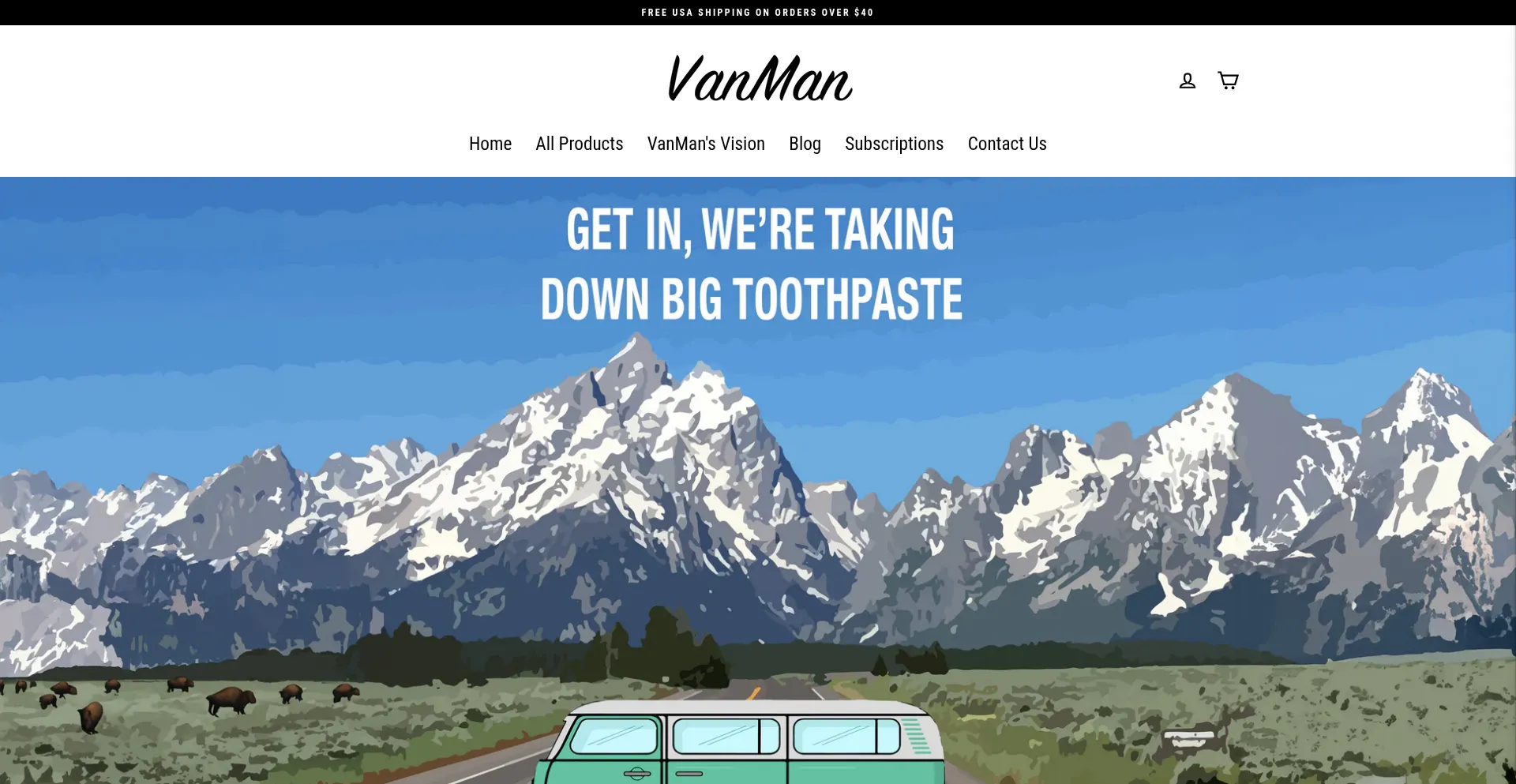Open VanMan's Vision page
Screen dimensions: 1516x784
coord(706,144)
